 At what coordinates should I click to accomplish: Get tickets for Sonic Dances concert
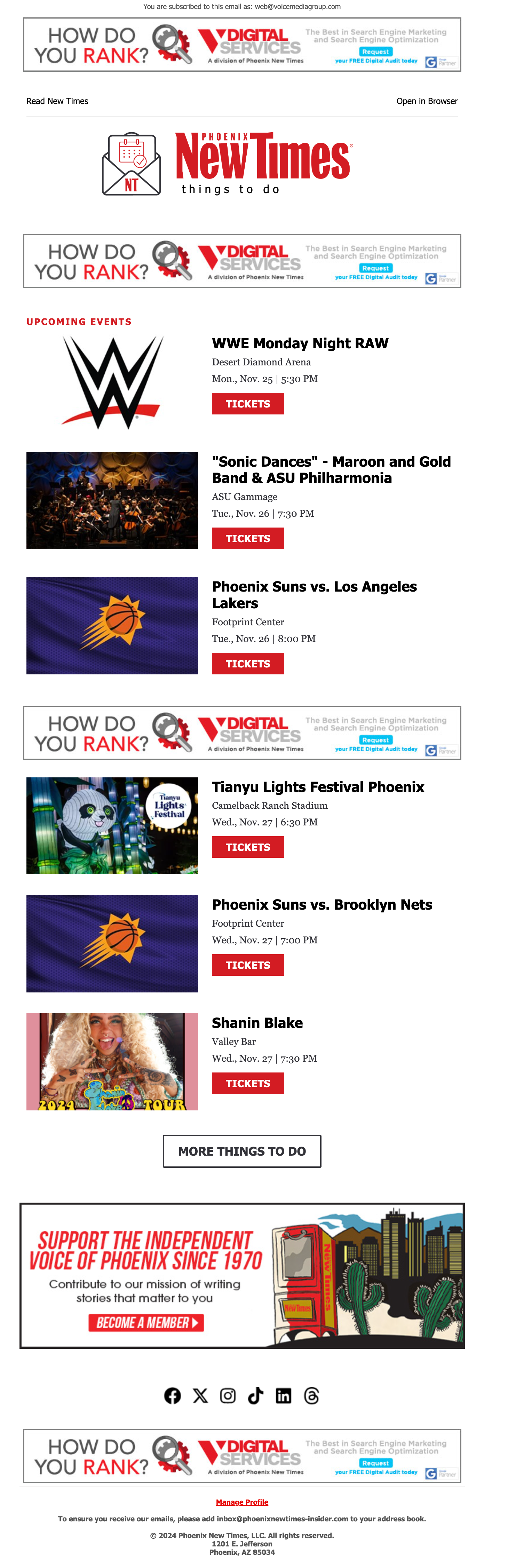248,538
